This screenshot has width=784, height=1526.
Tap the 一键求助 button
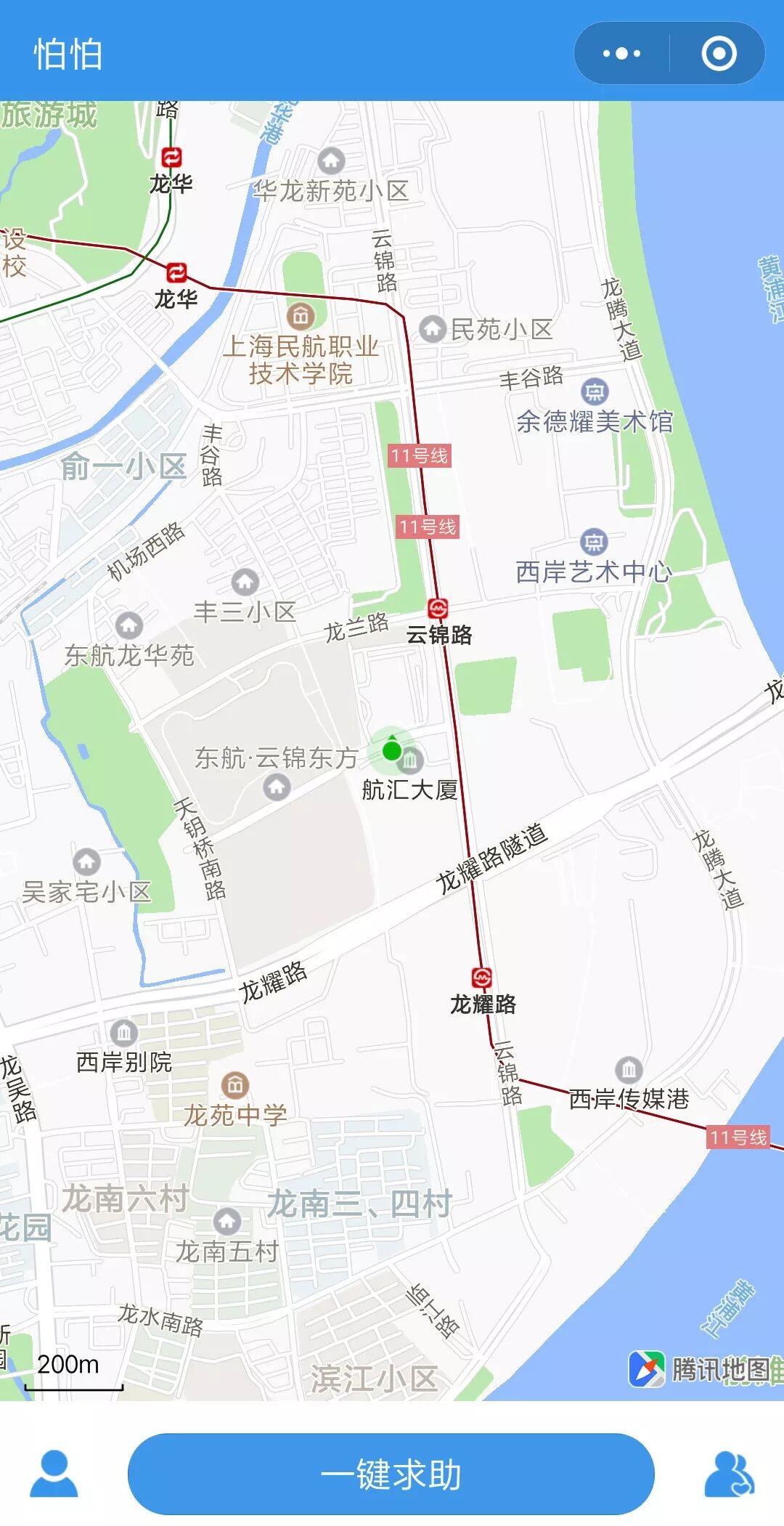(391, 1474)
